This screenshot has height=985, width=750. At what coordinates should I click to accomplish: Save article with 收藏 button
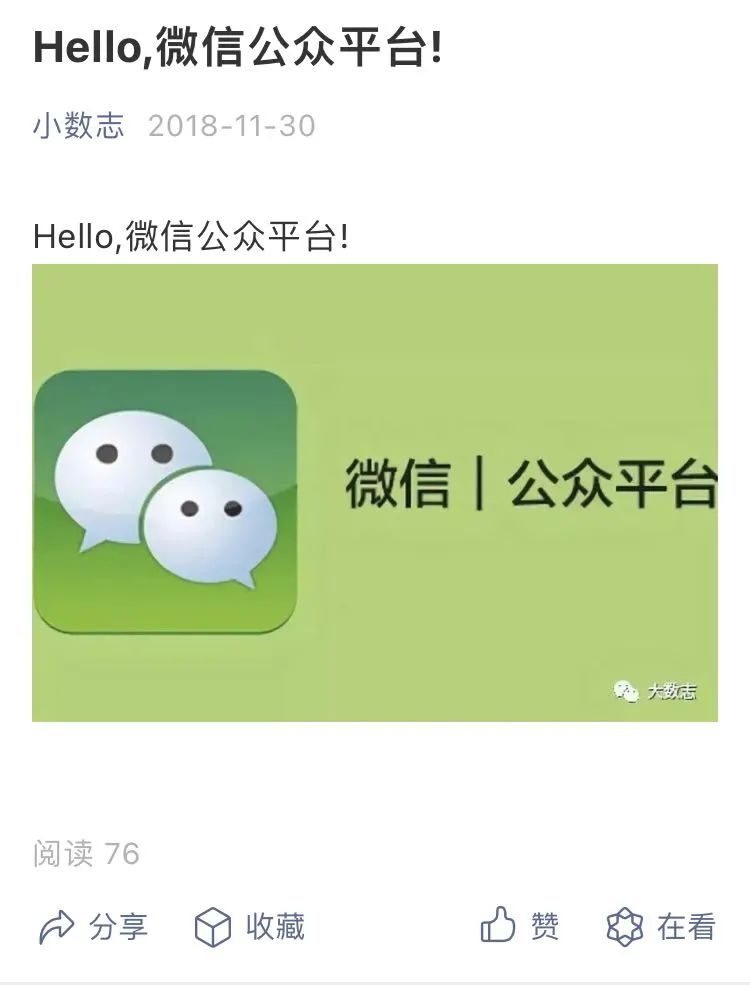point(249,928)
